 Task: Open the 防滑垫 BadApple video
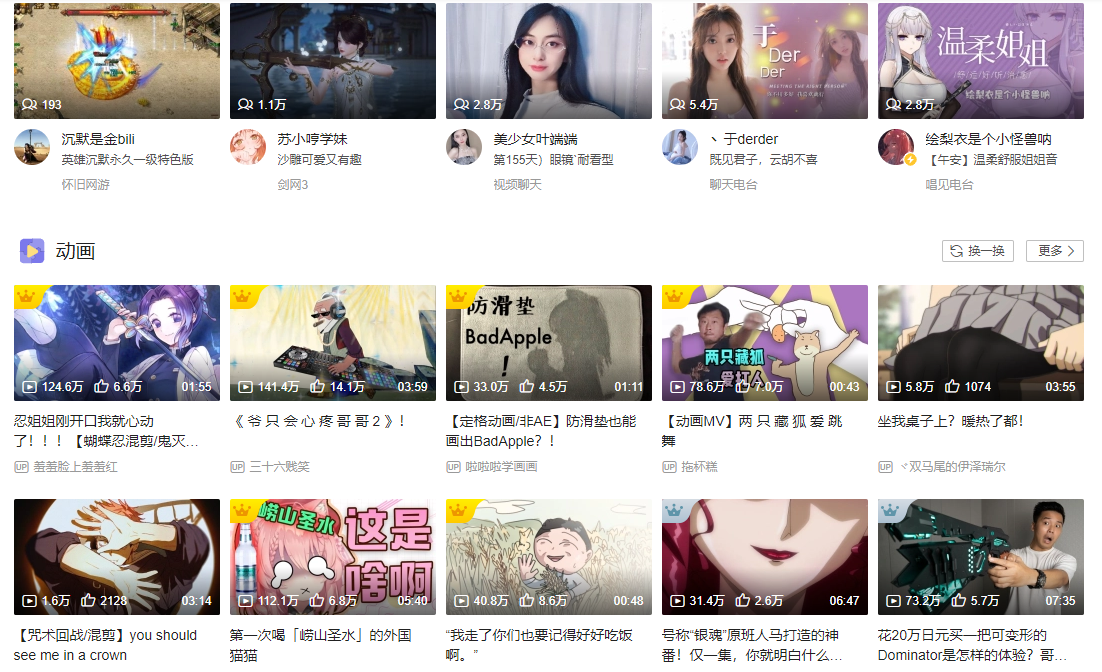click(x=549, y=343)
